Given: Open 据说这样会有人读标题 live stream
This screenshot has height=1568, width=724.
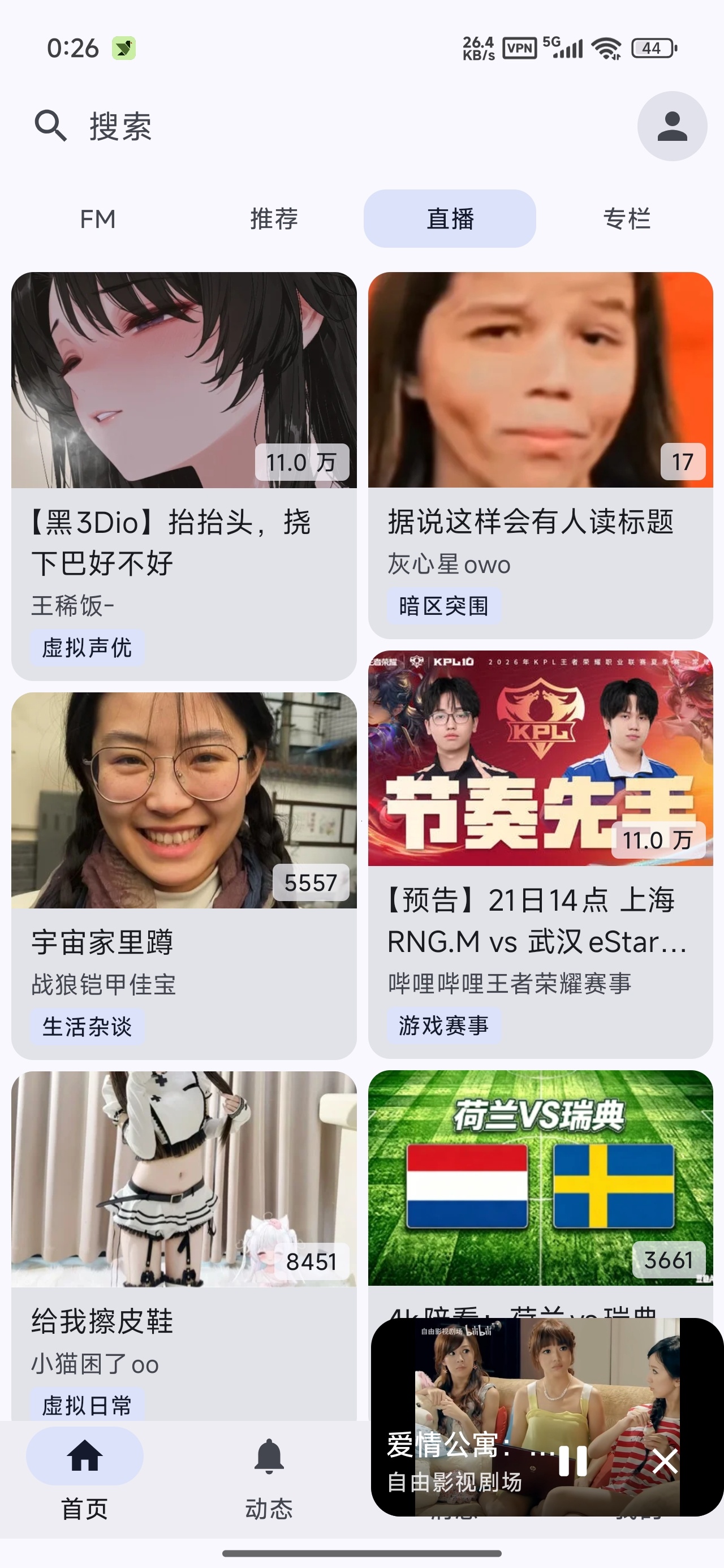Looking at the screenshot, I should pos(541,455).
